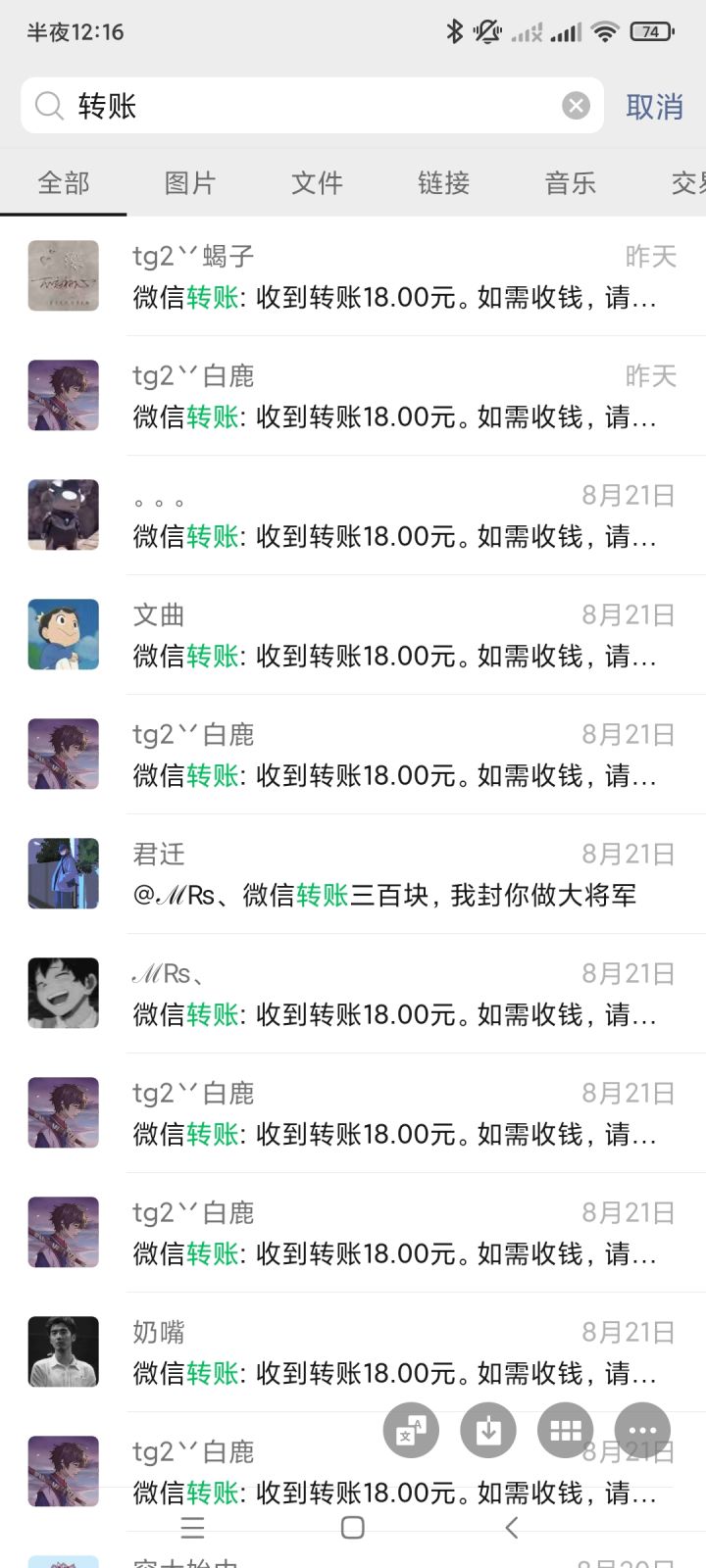Open the menu key in the navigation bar
Image resolution: width=706 pixels, height=1568 pixels.
(192, 1527)
